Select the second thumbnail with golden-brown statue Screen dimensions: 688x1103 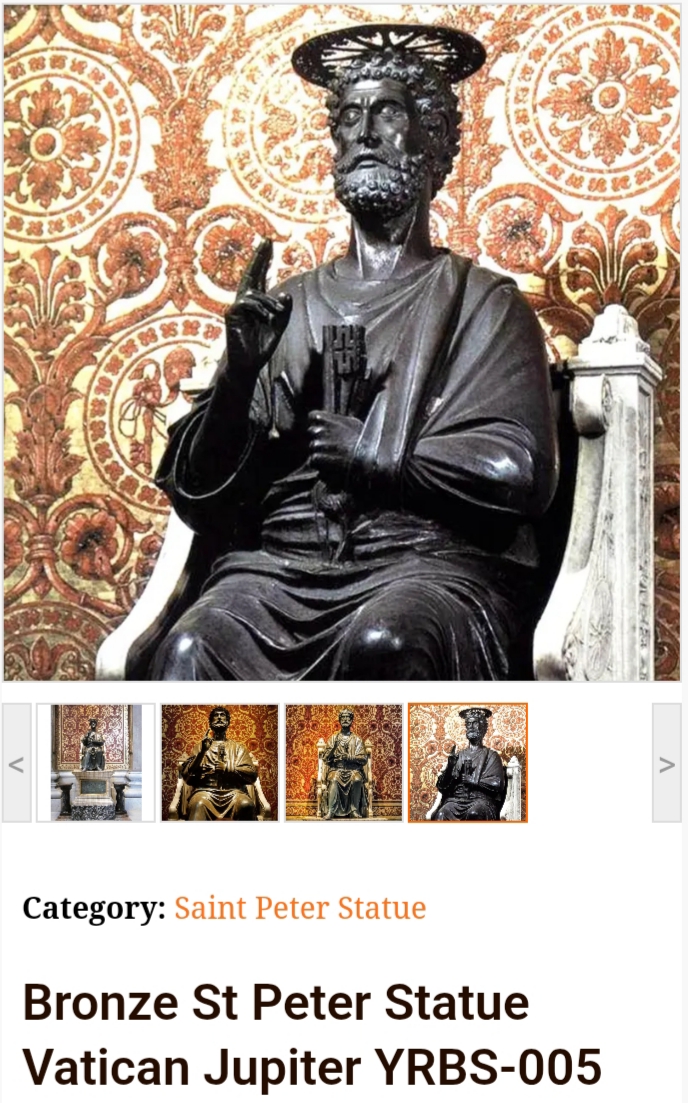pyautogui.click(x=220, y=763)
